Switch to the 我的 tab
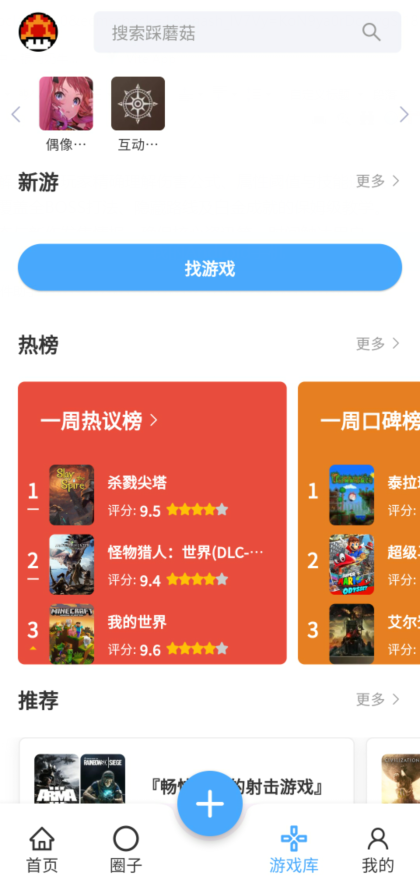420x890 pixels. click(x=378, y=850)
